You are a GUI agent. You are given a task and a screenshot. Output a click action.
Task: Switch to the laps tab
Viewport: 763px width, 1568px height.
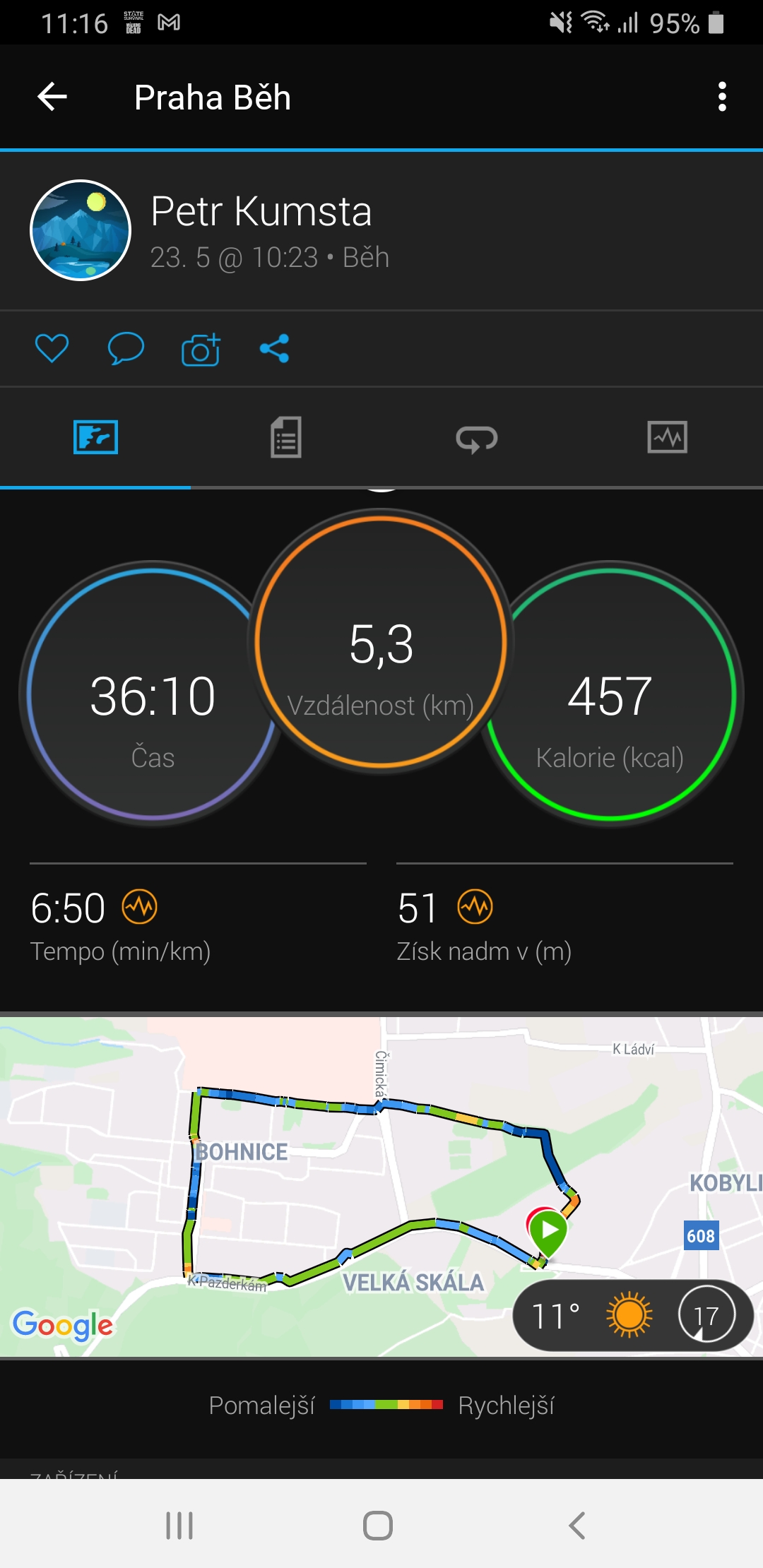(x=477, y=439)
